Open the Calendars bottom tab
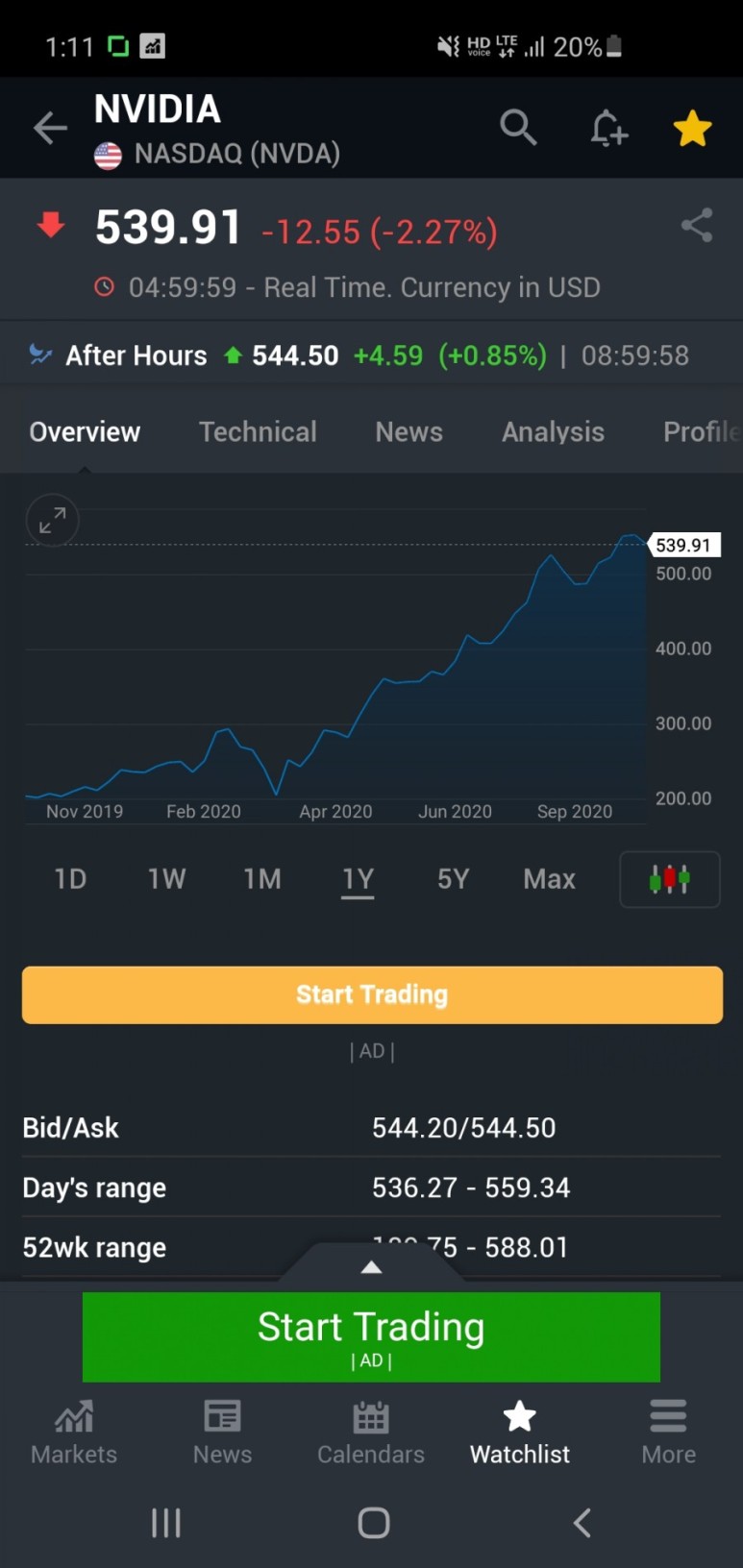 click(371, 1432)
